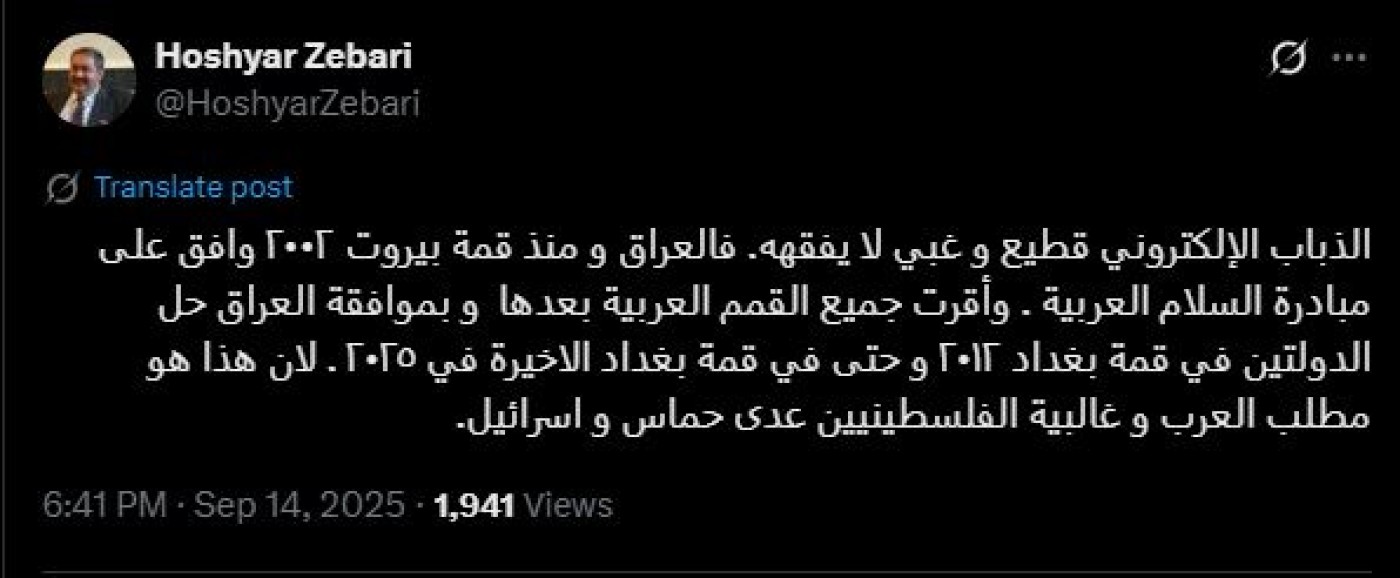Open the @HoshyarZebari handle
This screenshot has height=578, width=1400.
click(x=287, y=102)
